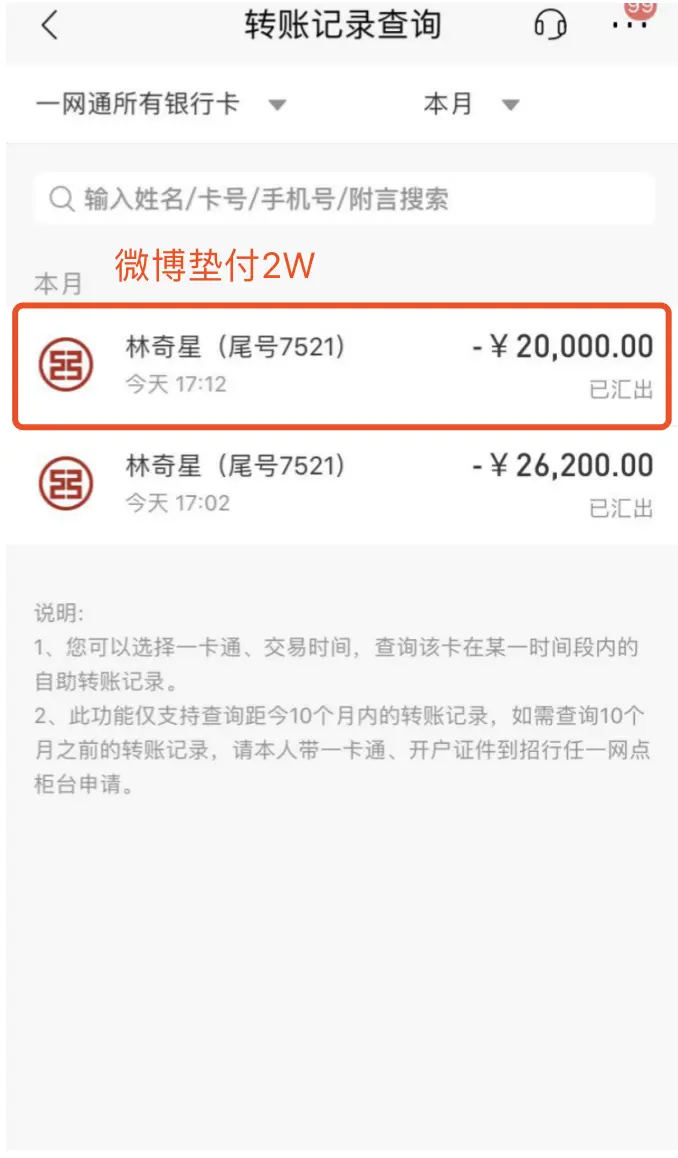This screenshot has height=1158, width=678.
Task: Go back from 转账记录查询
Action: [x=50, y=26]
